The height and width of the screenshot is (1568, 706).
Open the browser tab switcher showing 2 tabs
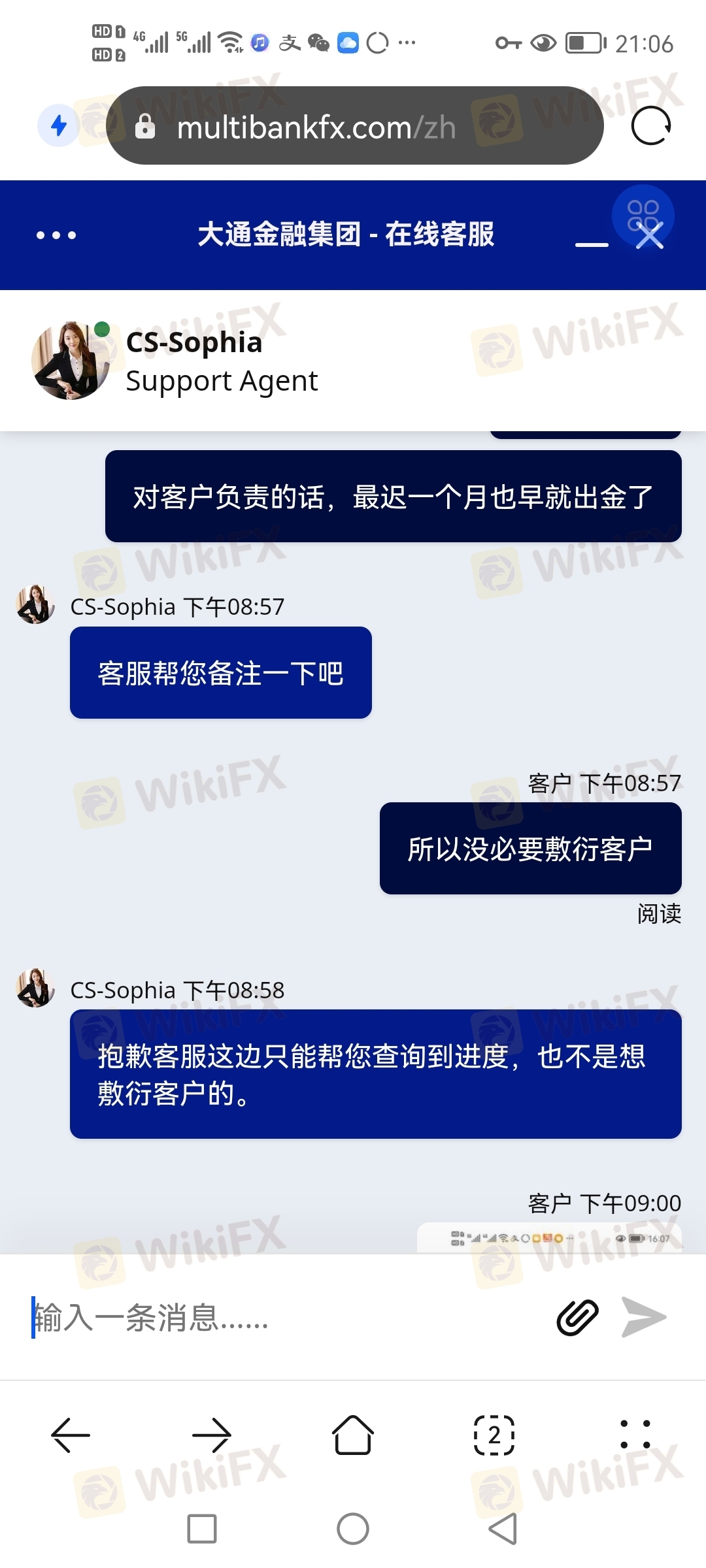(494, 1435)
